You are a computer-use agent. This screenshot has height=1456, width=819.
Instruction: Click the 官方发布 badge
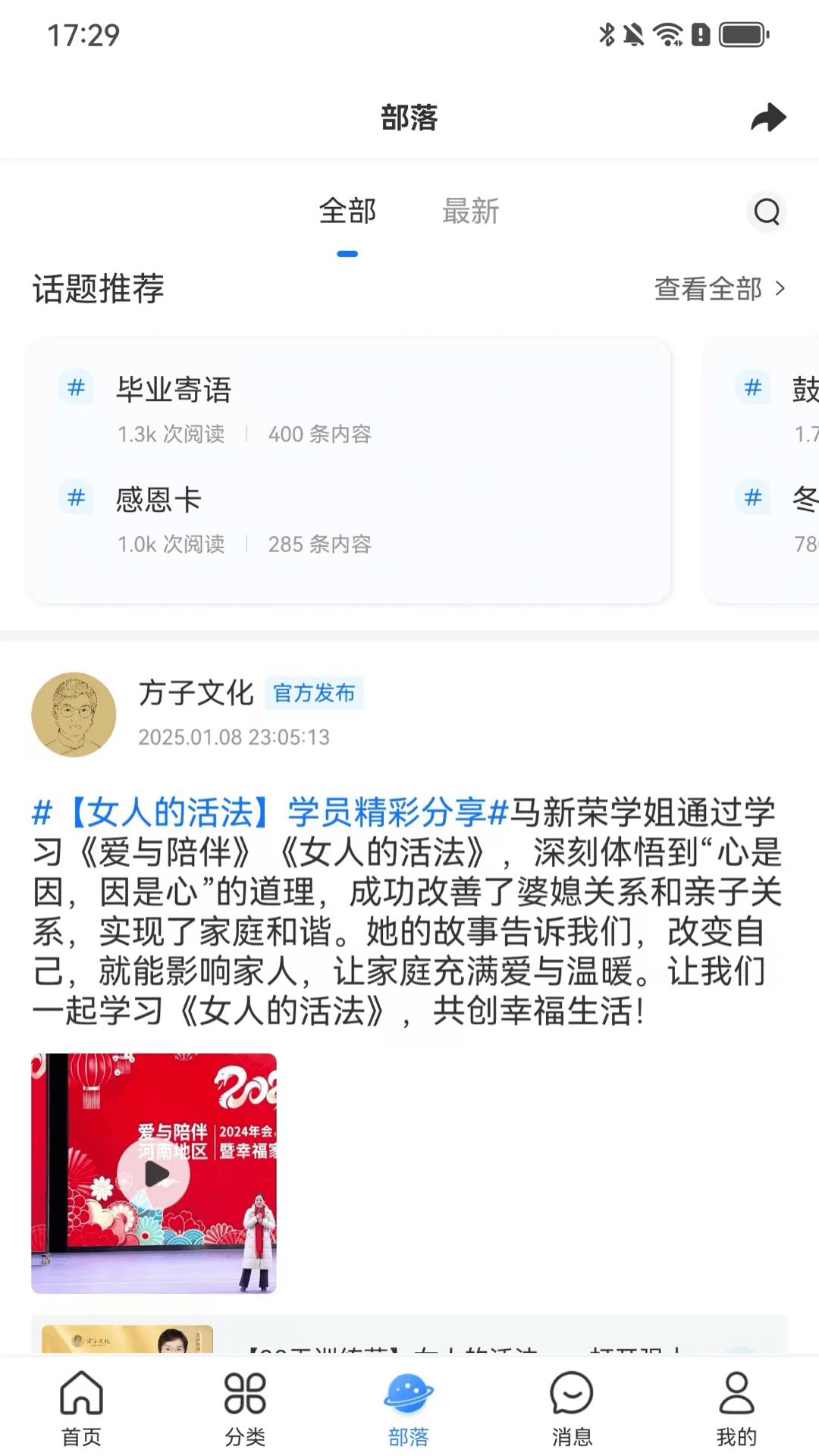click(x=315, y=692)
